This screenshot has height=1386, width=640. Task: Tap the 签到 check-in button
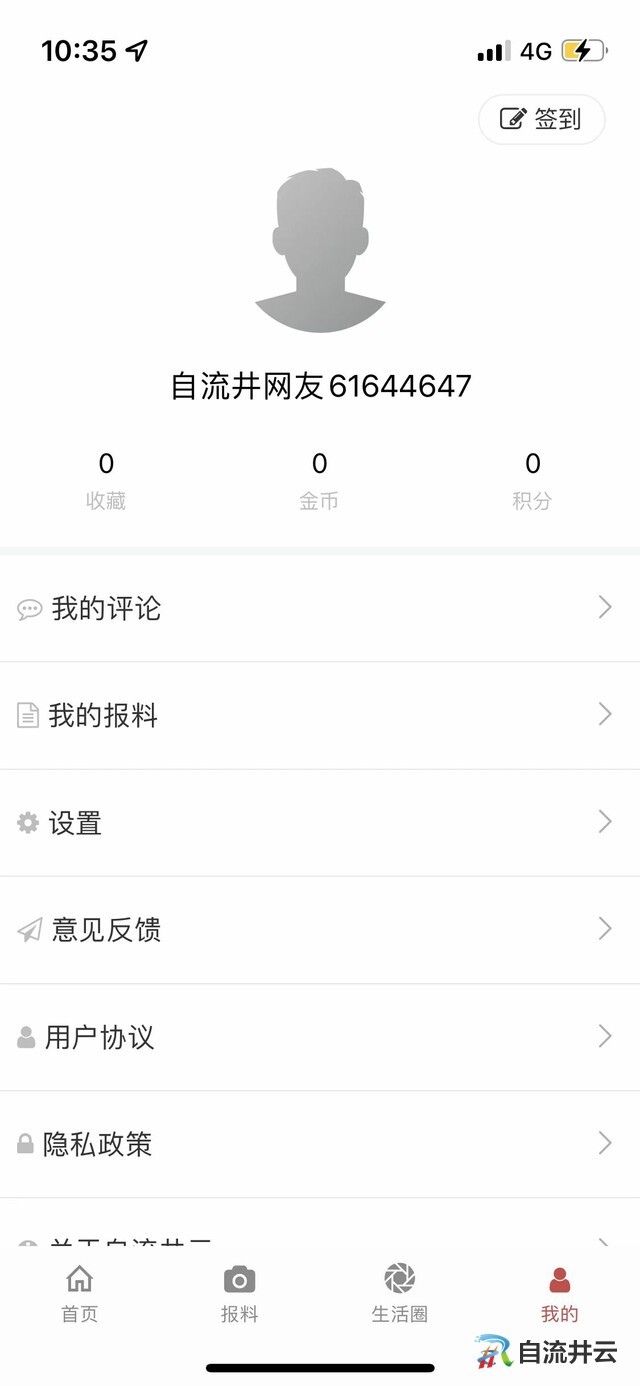pos(541,119)
